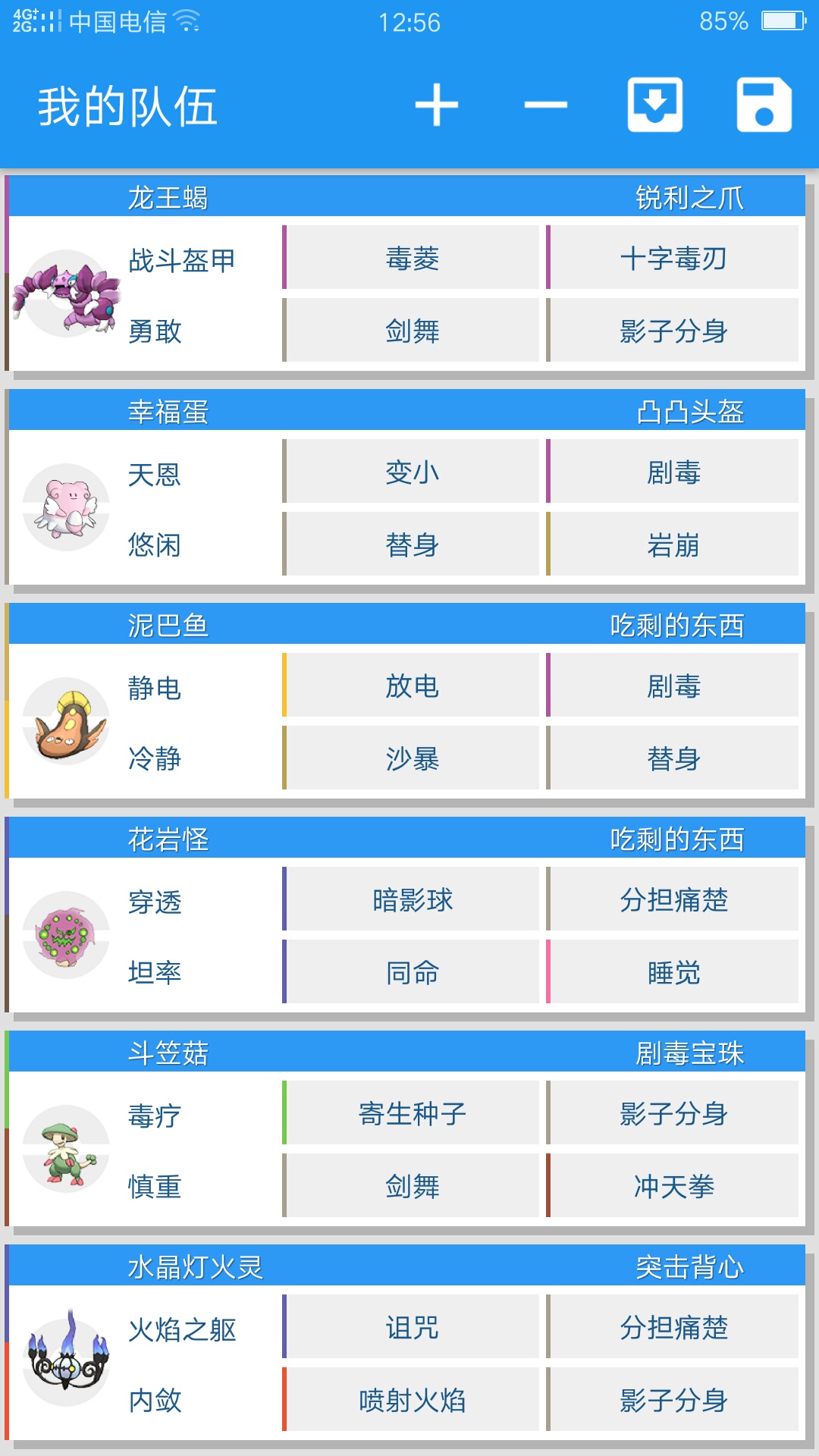This screenshot has height=1456, width=819.
Task: Select 斗笠菇's 冲天拳 move slot
Action: click(x=673, y=1186)
